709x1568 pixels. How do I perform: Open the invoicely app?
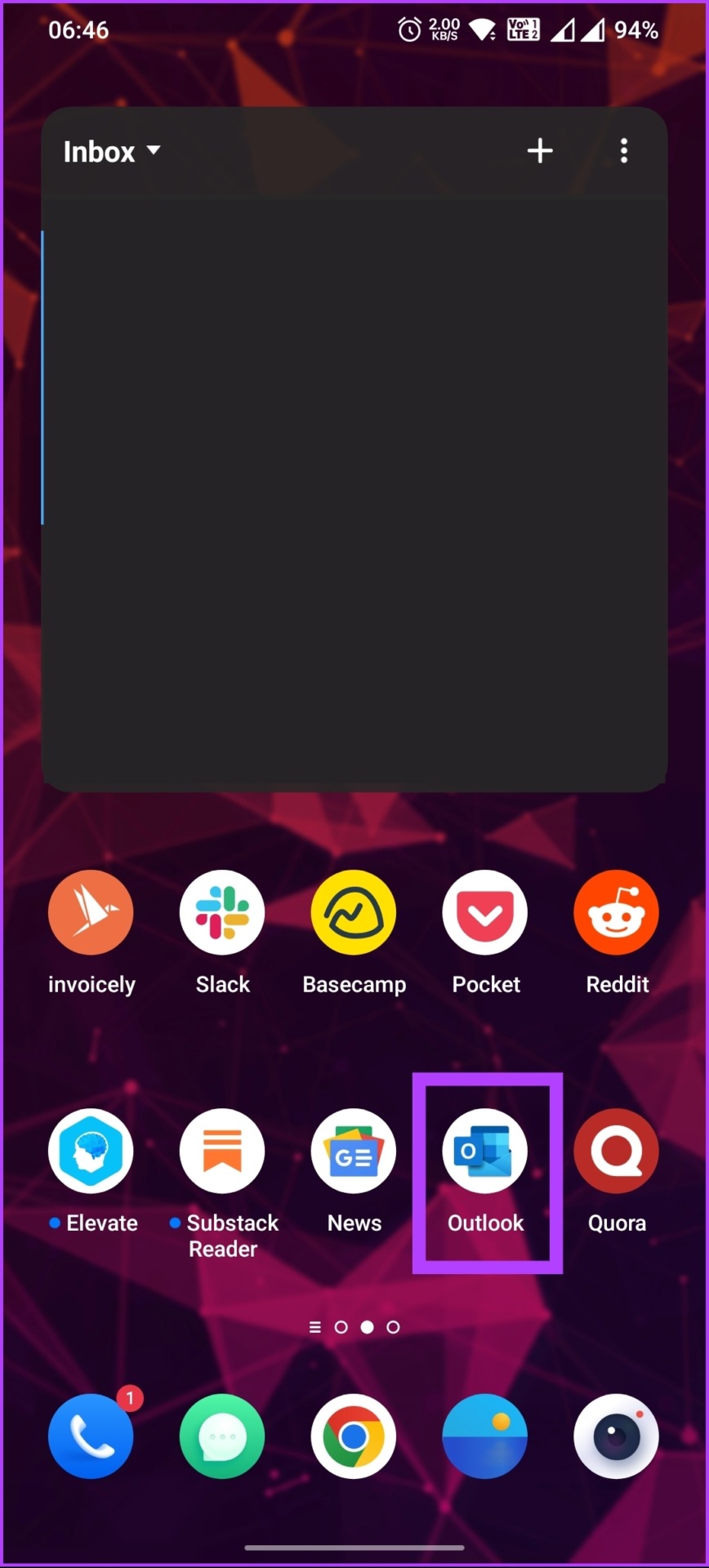(91, 912)
